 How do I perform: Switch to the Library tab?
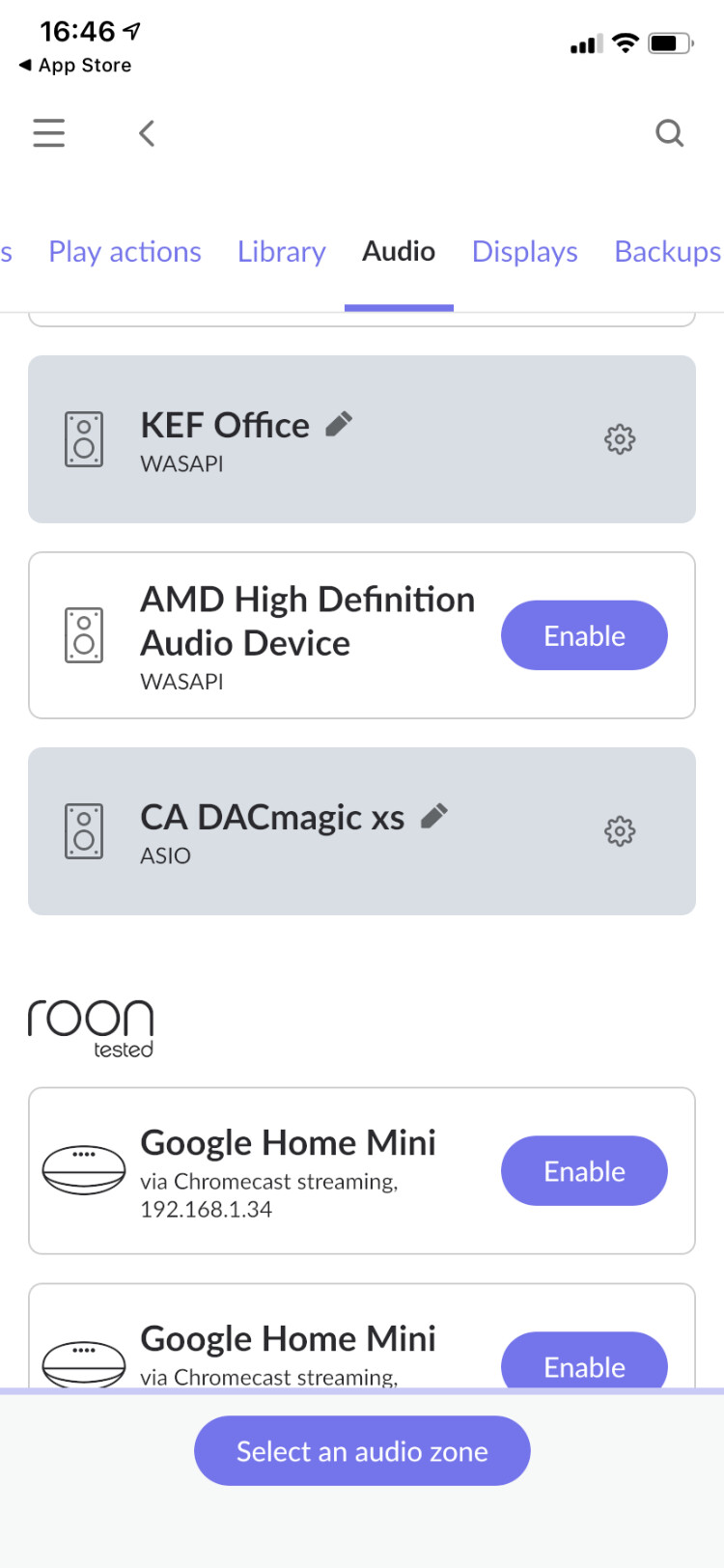(x=282, y=252)
